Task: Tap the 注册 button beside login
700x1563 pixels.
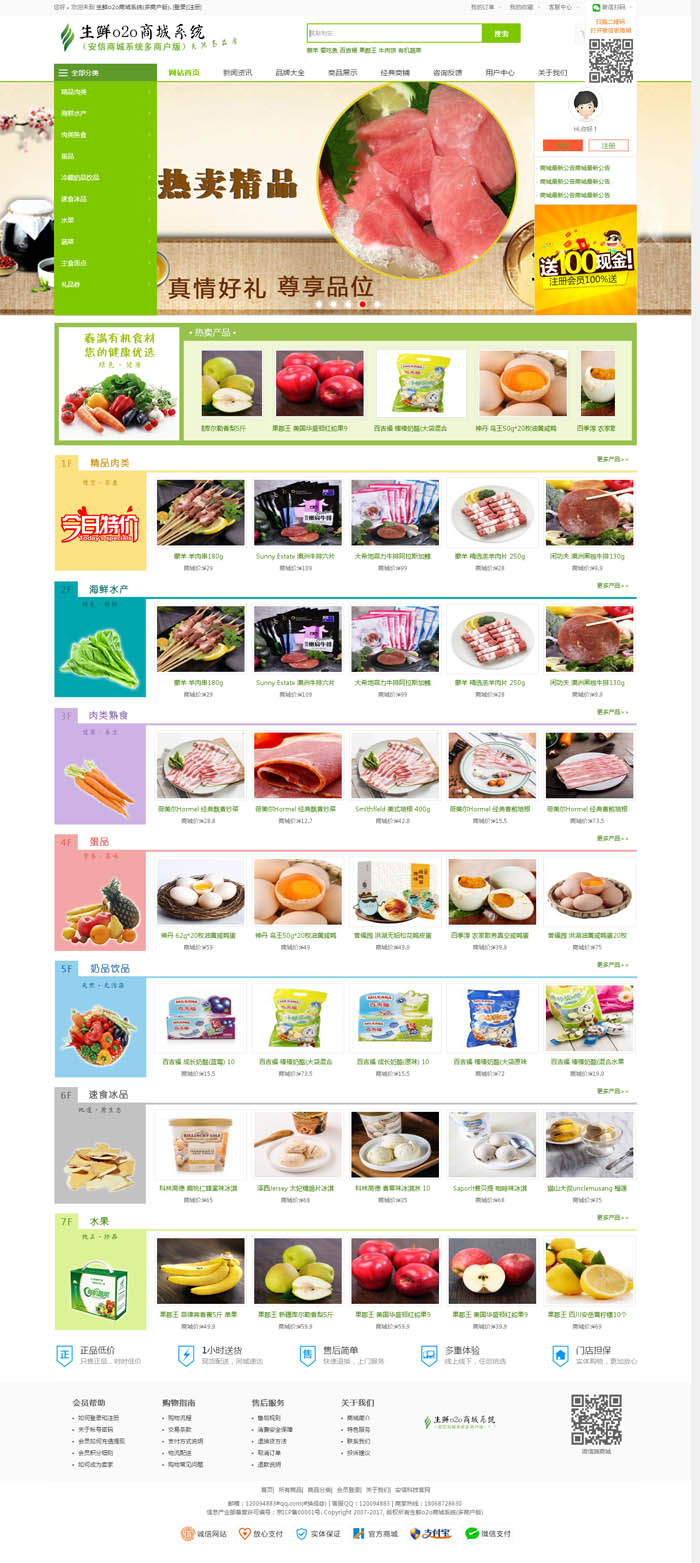Action: point(608,145)
